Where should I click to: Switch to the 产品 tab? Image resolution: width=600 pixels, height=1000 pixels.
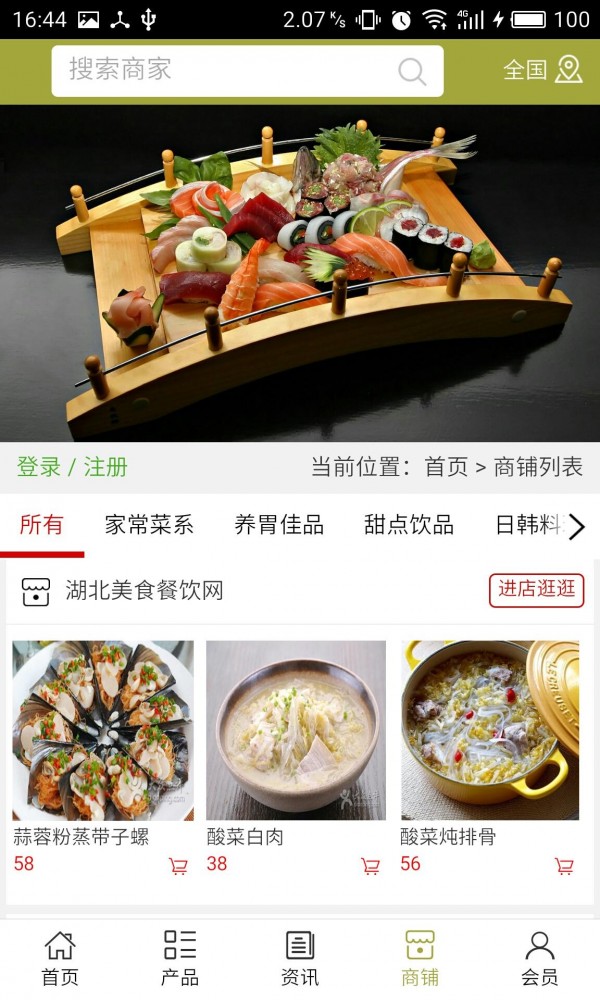click(180, 959)
